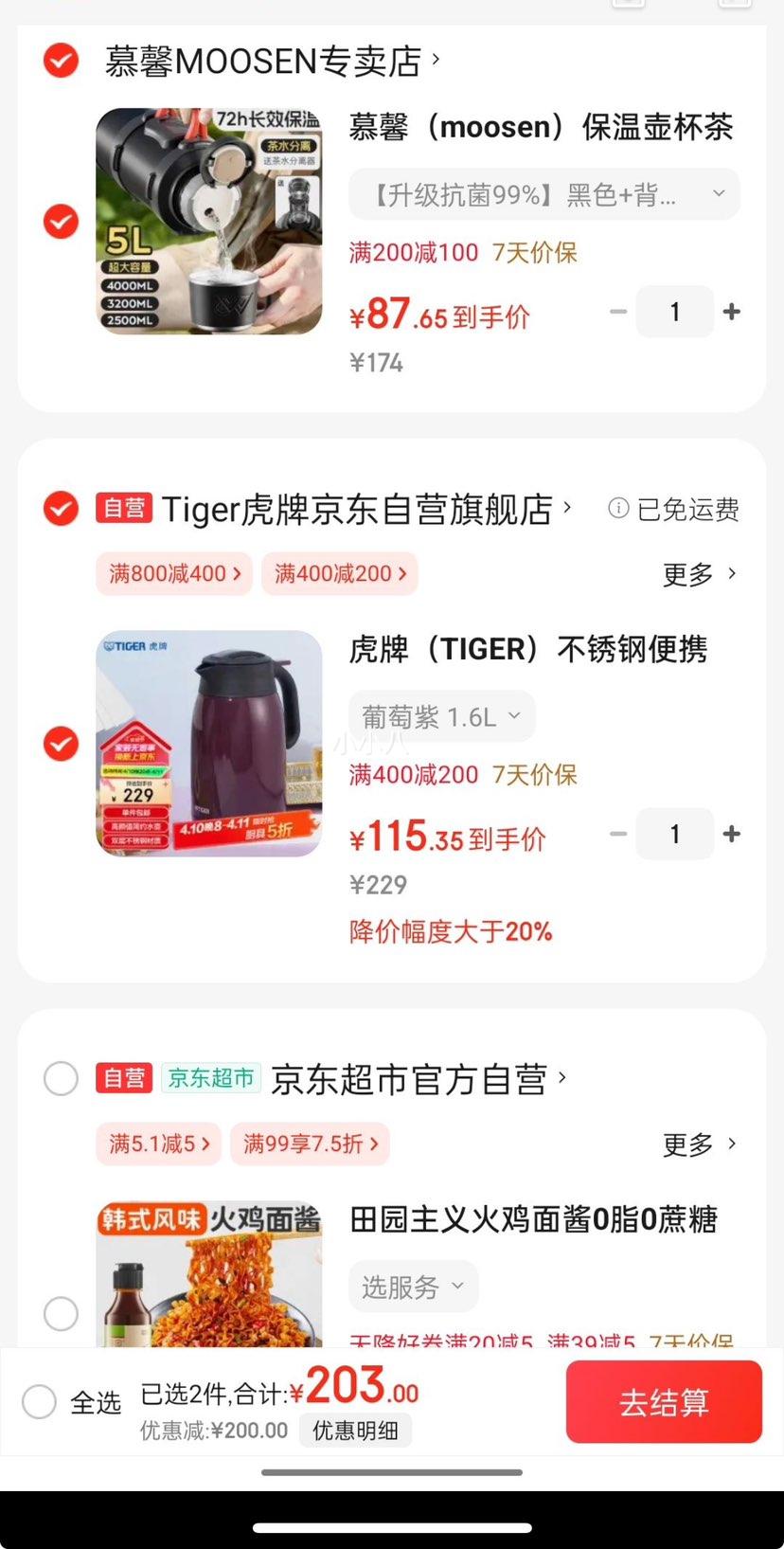The image size is (784, 1549).
Task: Tap 去结算 to check out
Action: 663,1402
